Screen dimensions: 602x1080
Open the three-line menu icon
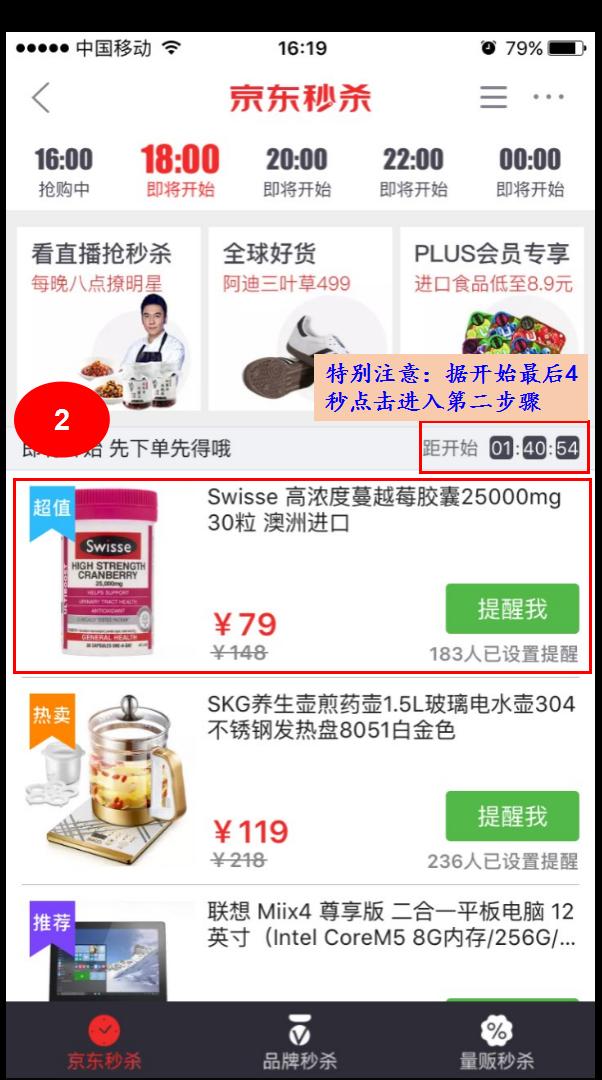pos(493,97)
